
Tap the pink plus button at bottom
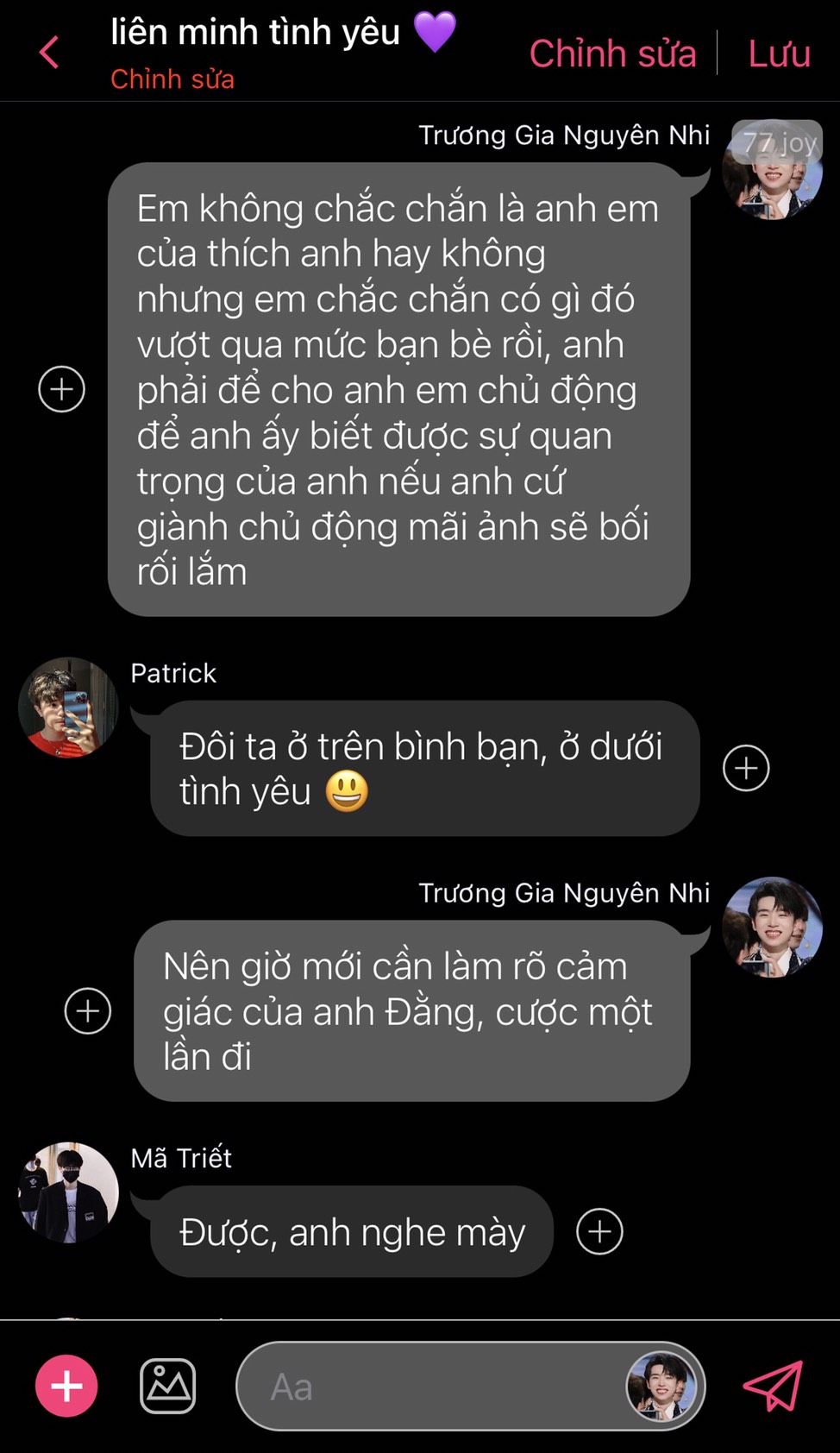66,1386
